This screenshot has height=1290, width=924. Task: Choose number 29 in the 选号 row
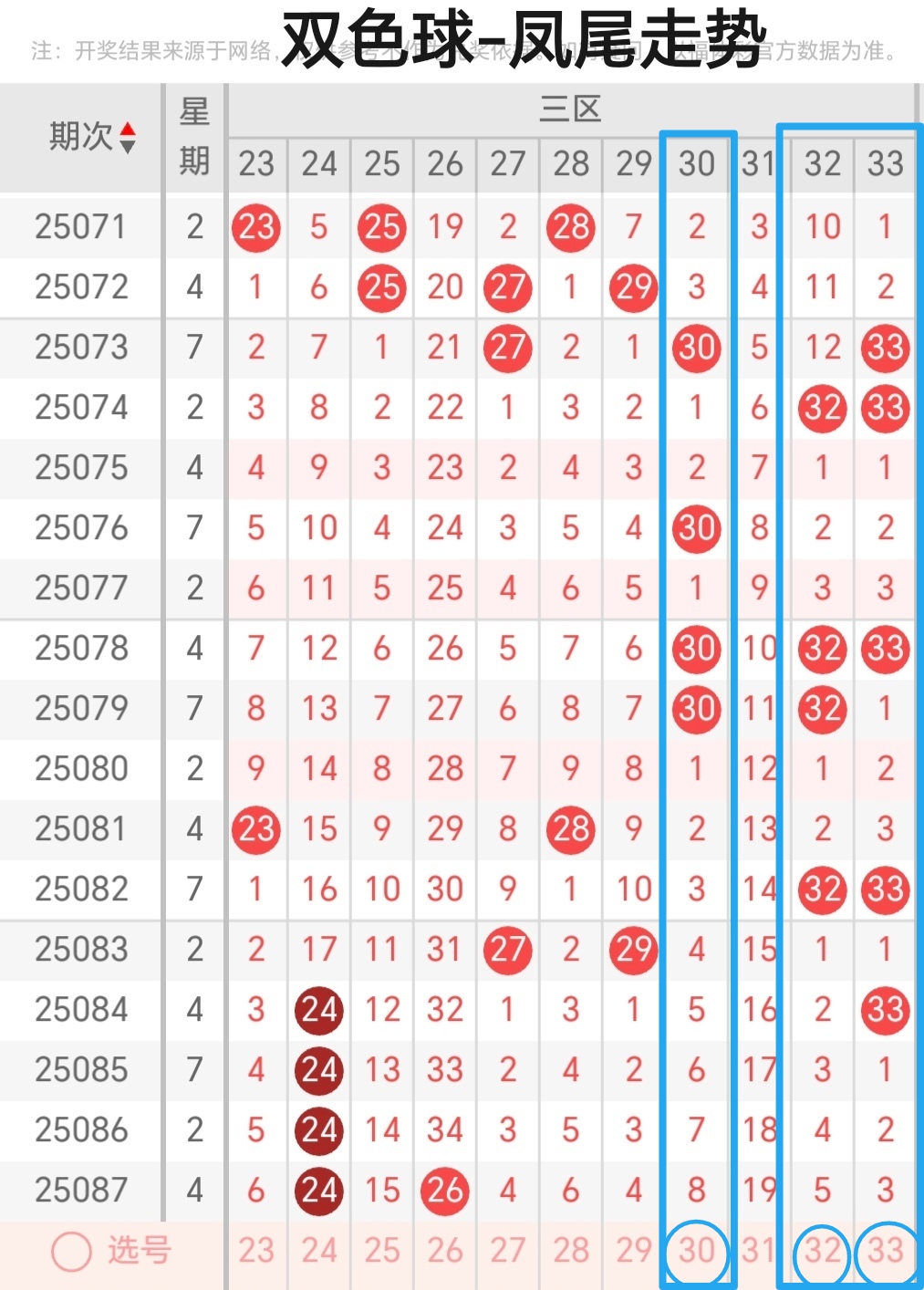coord(634,1250)
